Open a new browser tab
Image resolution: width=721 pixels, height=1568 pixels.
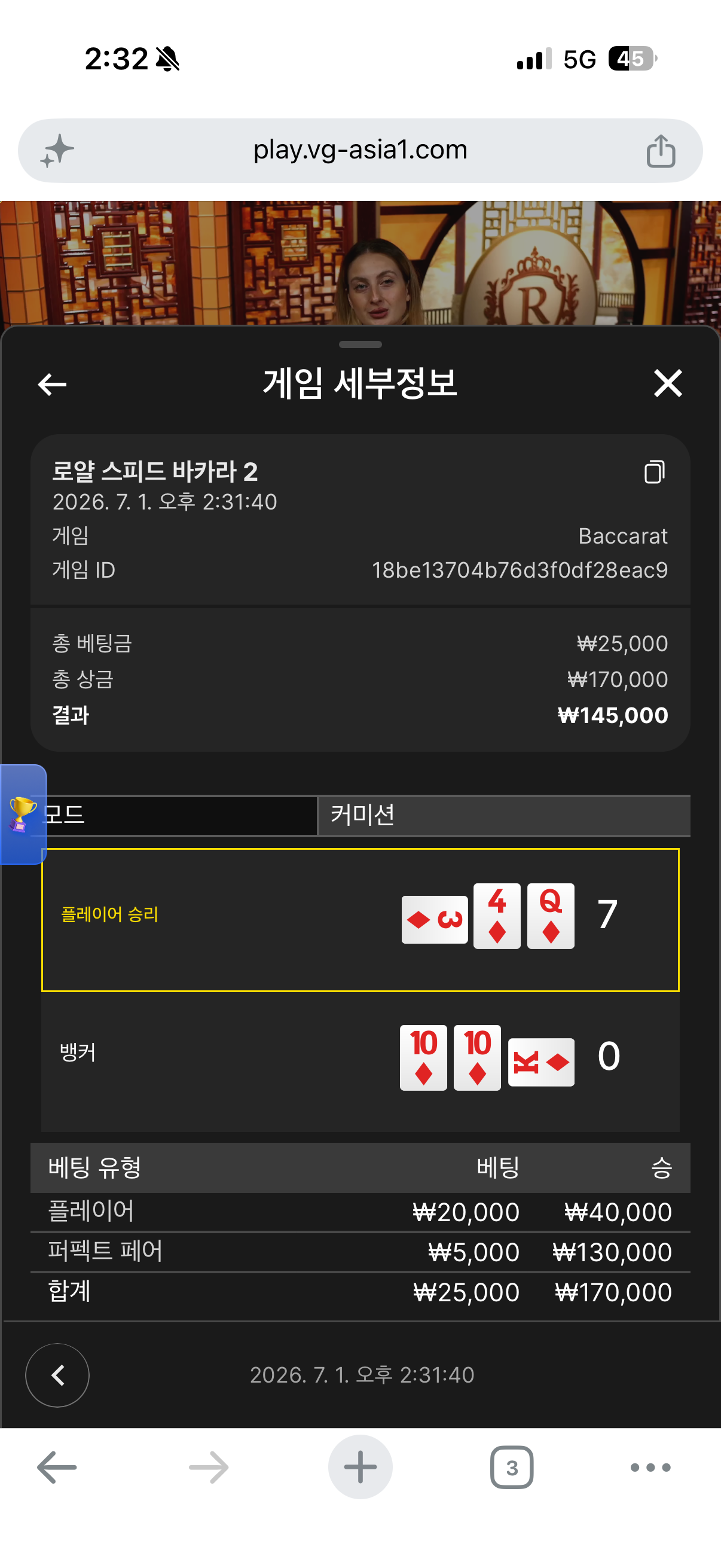[360, 1467]
